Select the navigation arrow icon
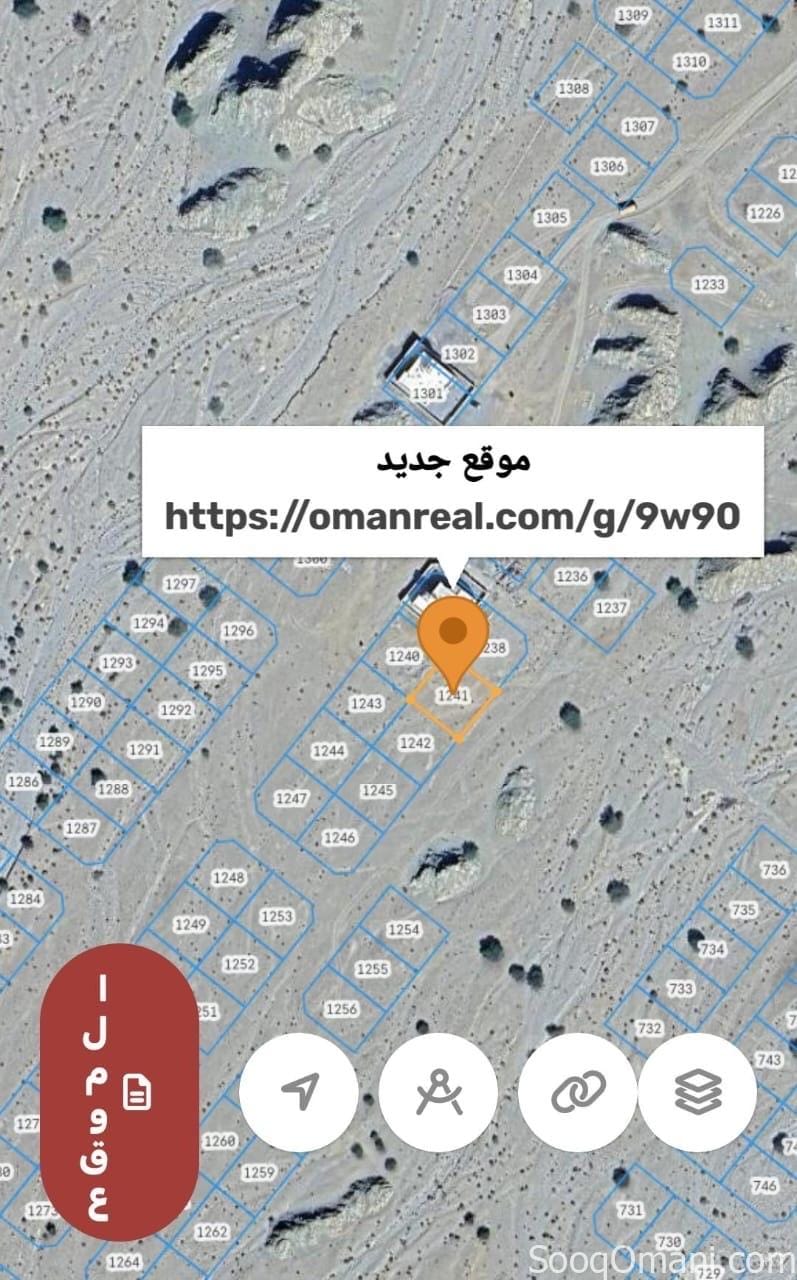Image resolution: width=797 pixels, height=1280 pixels. [x=299, y=1093]
